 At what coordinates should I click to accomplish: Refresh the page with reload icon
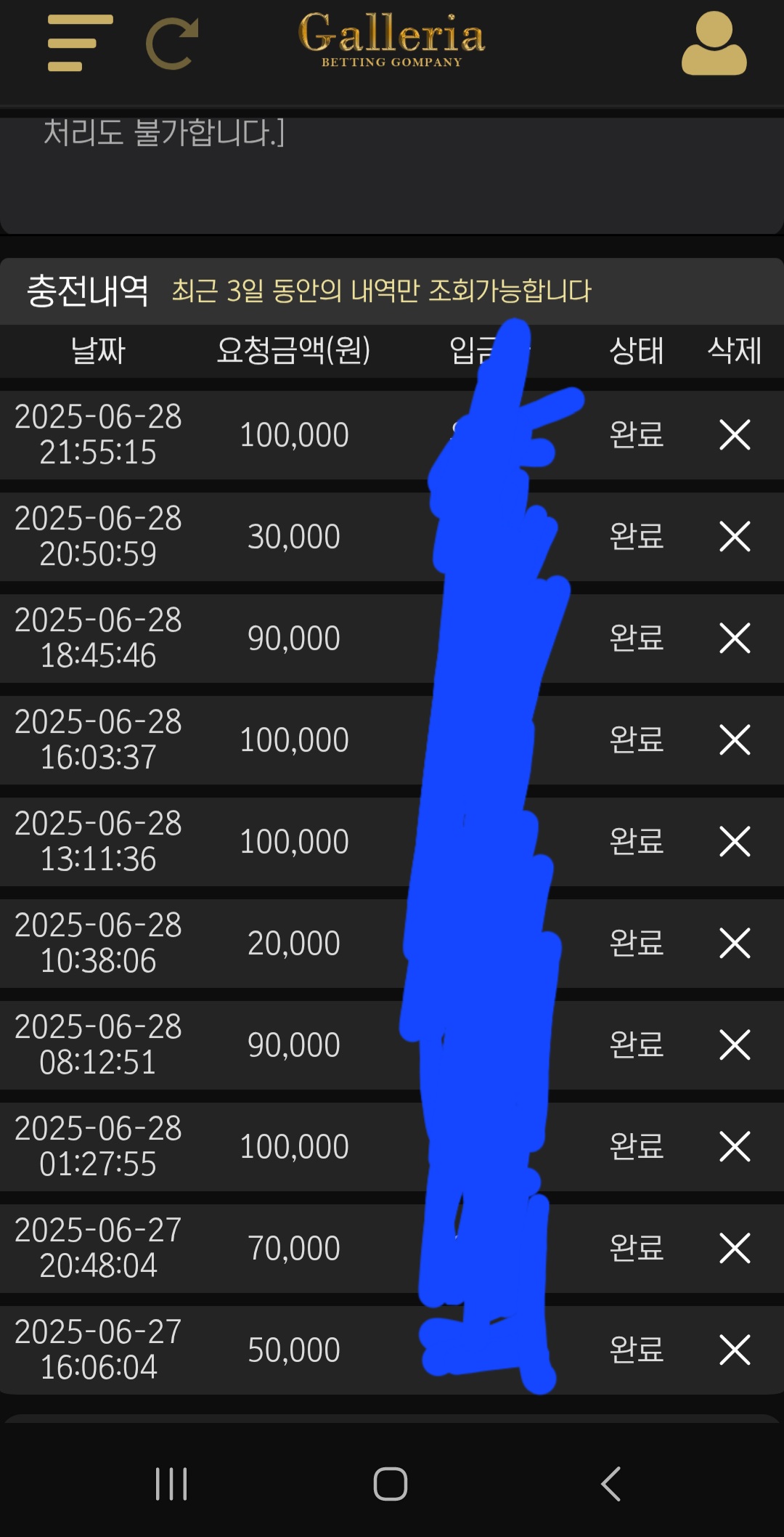pos(173,44)
